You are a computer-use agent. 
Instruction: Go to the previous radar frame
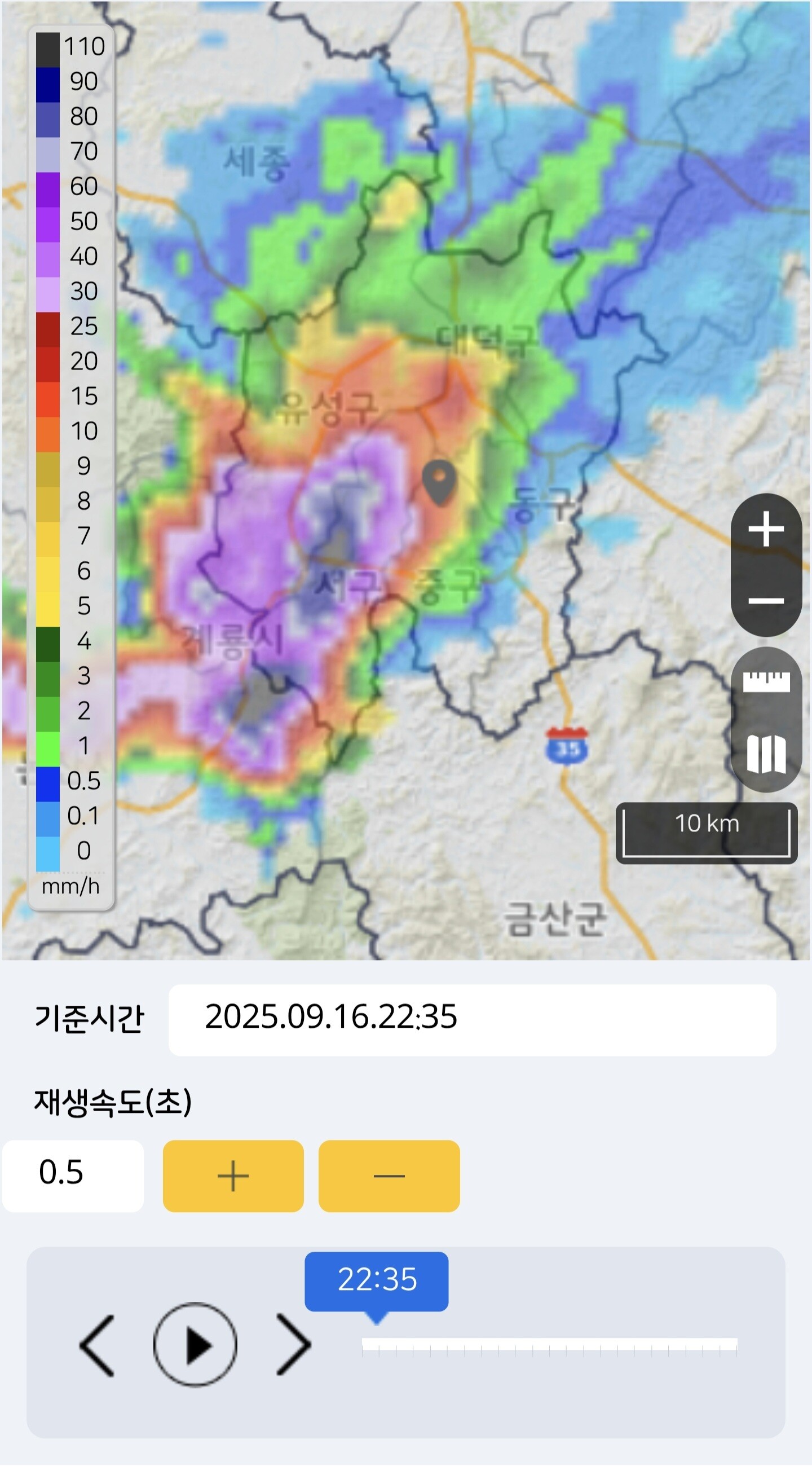(97, 1345)
